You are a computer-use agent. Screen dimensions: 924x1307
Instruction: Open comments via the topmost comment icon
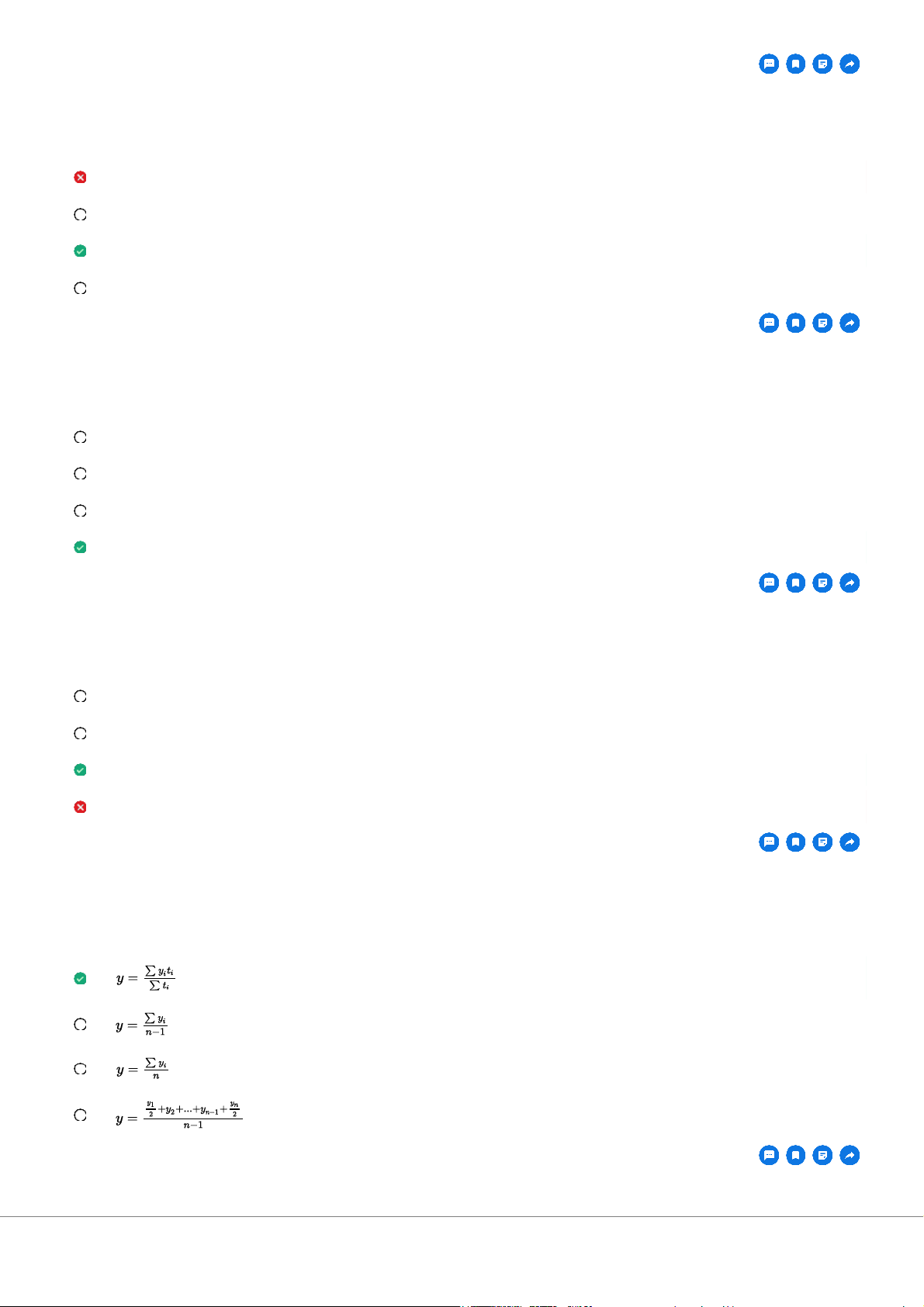[x=769, y=64]
